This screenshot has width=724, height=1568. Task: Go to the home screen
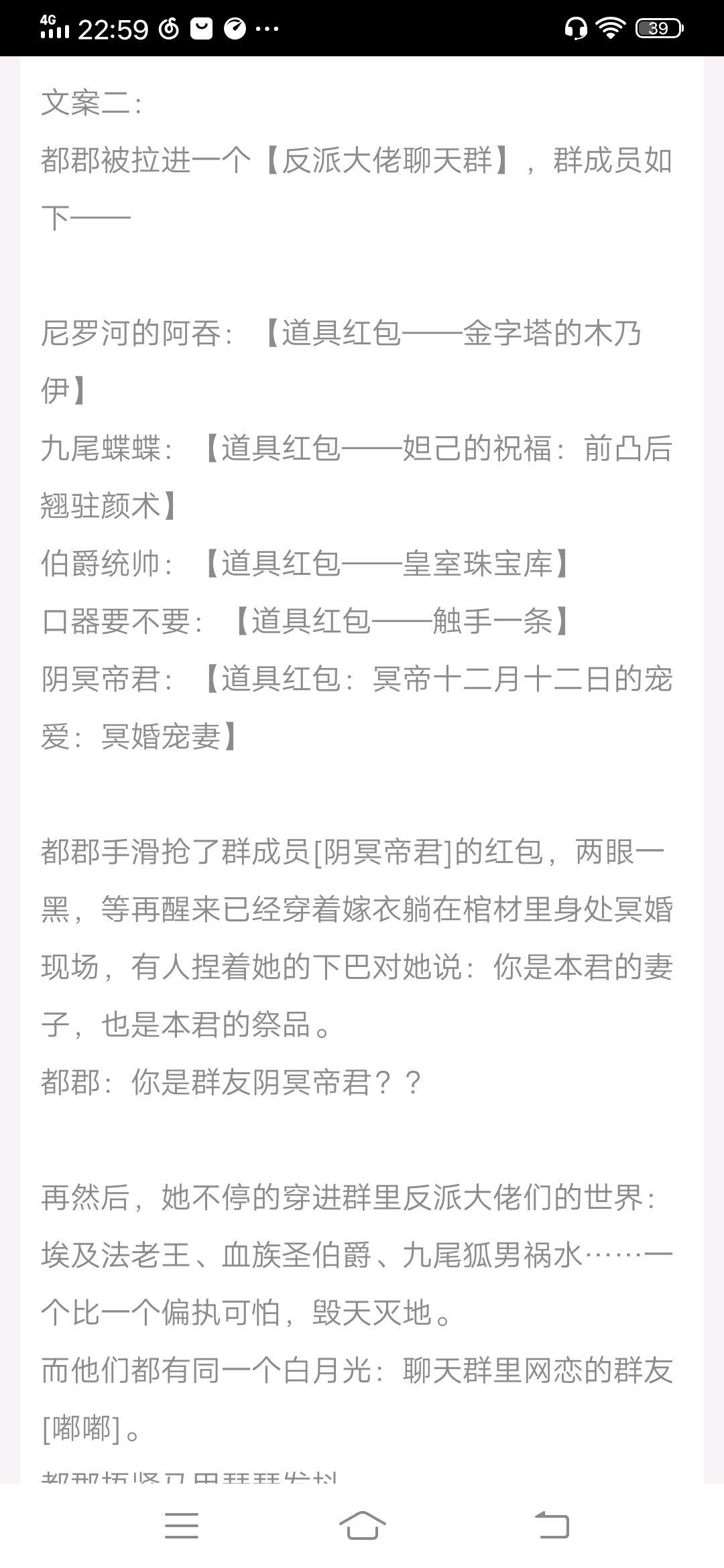click(x=362, y=1525)
